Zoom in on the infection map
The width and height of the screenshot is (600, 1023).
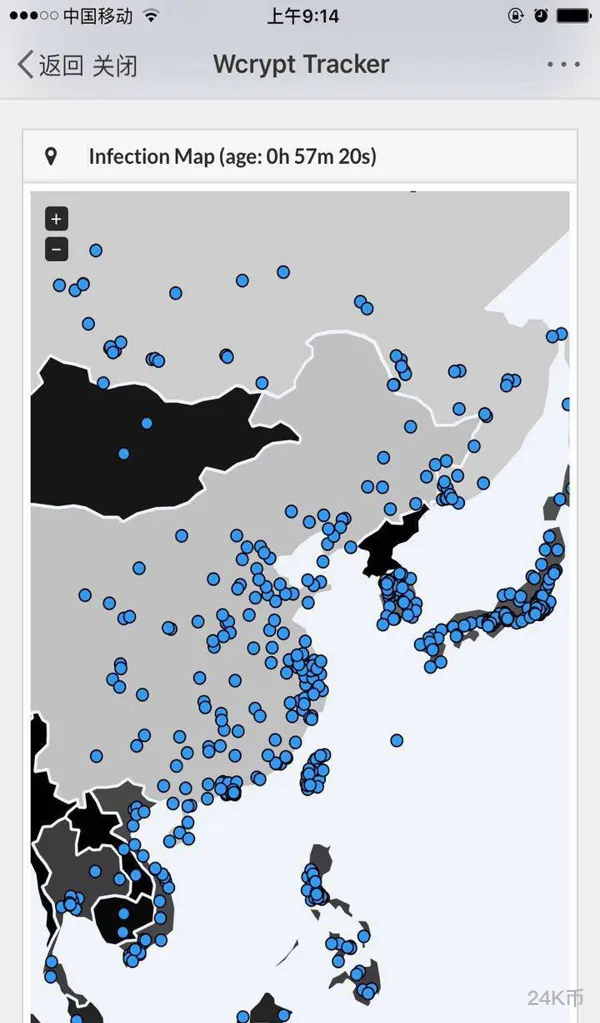[57, 219]
